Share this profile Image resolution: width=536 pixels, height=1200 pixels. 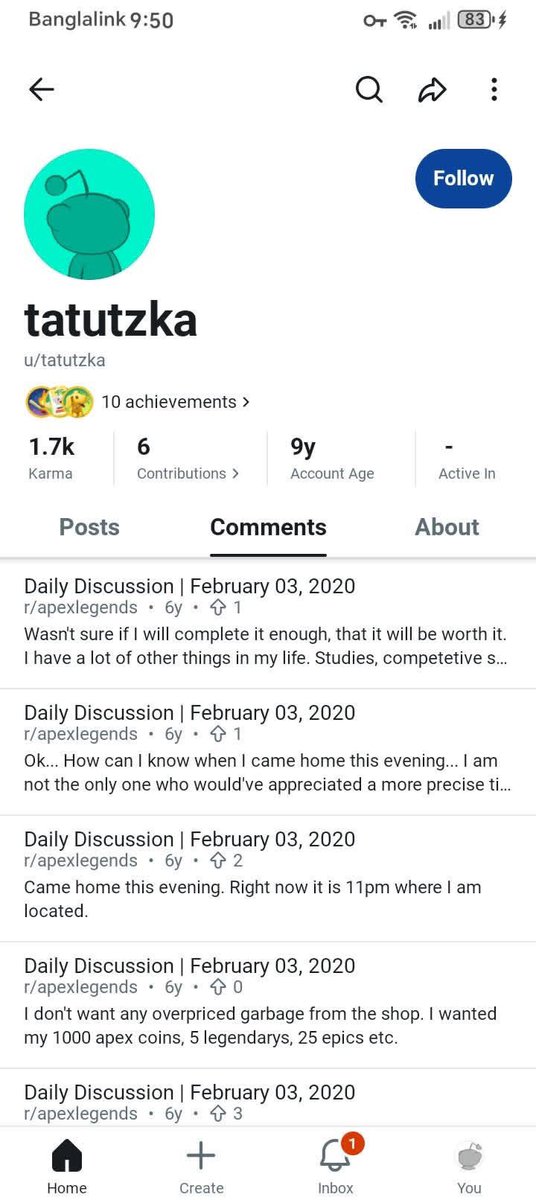[432, 91]
